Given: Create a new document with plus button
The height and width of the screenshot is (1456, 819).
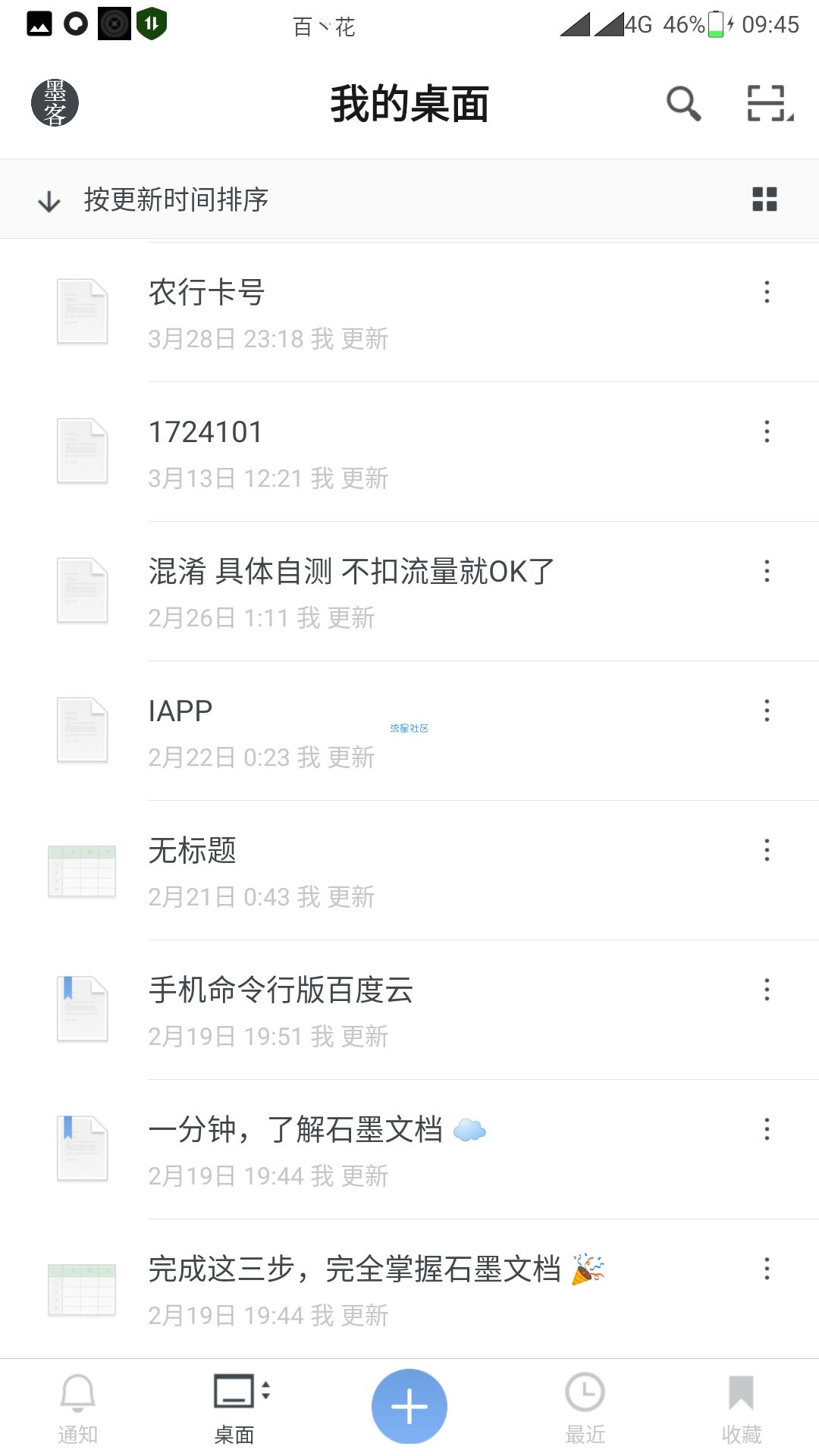Looking at the screenshot, I should point(409,1407).
